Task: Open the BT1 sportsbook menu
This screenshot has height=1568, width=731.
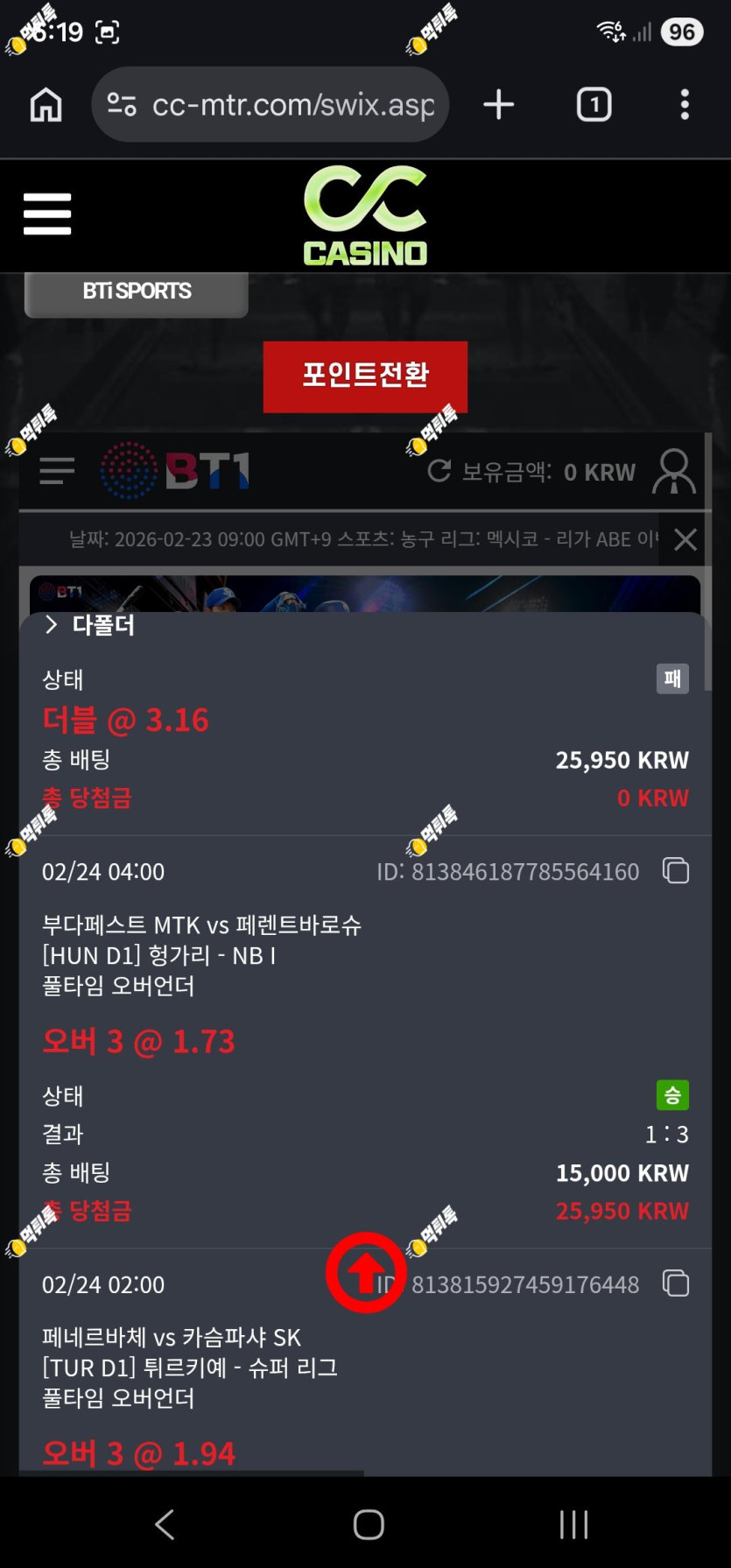Action: (57, 471)
